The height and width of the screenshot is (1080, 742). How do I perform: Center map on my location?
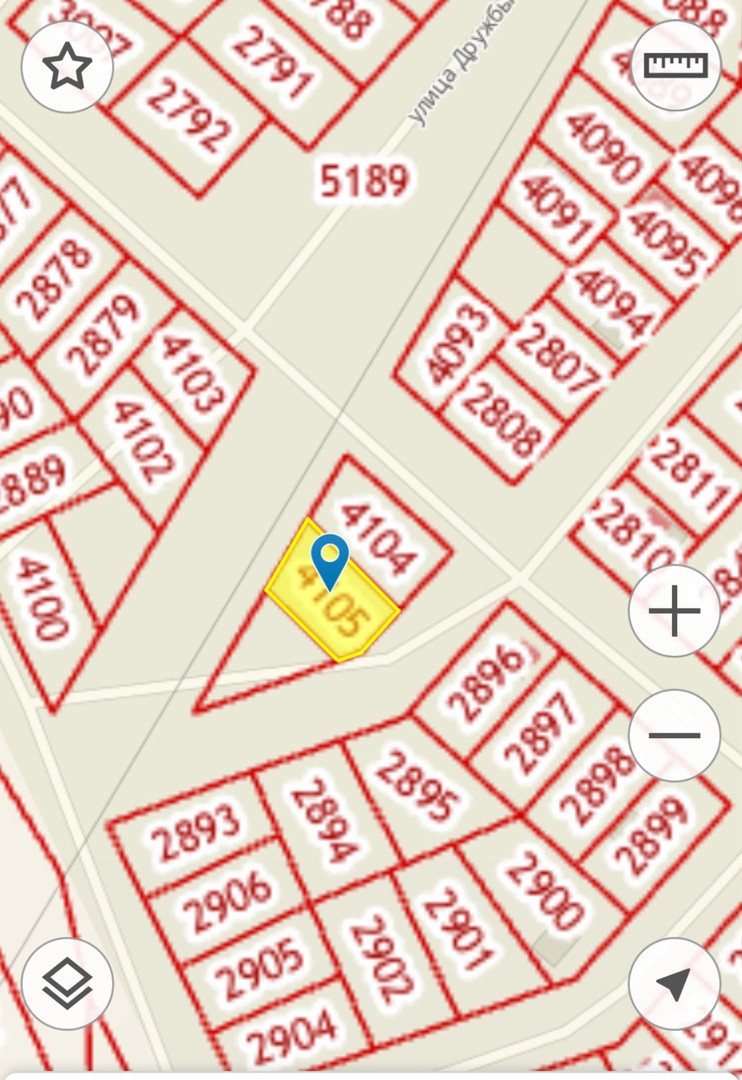[674, 984]
